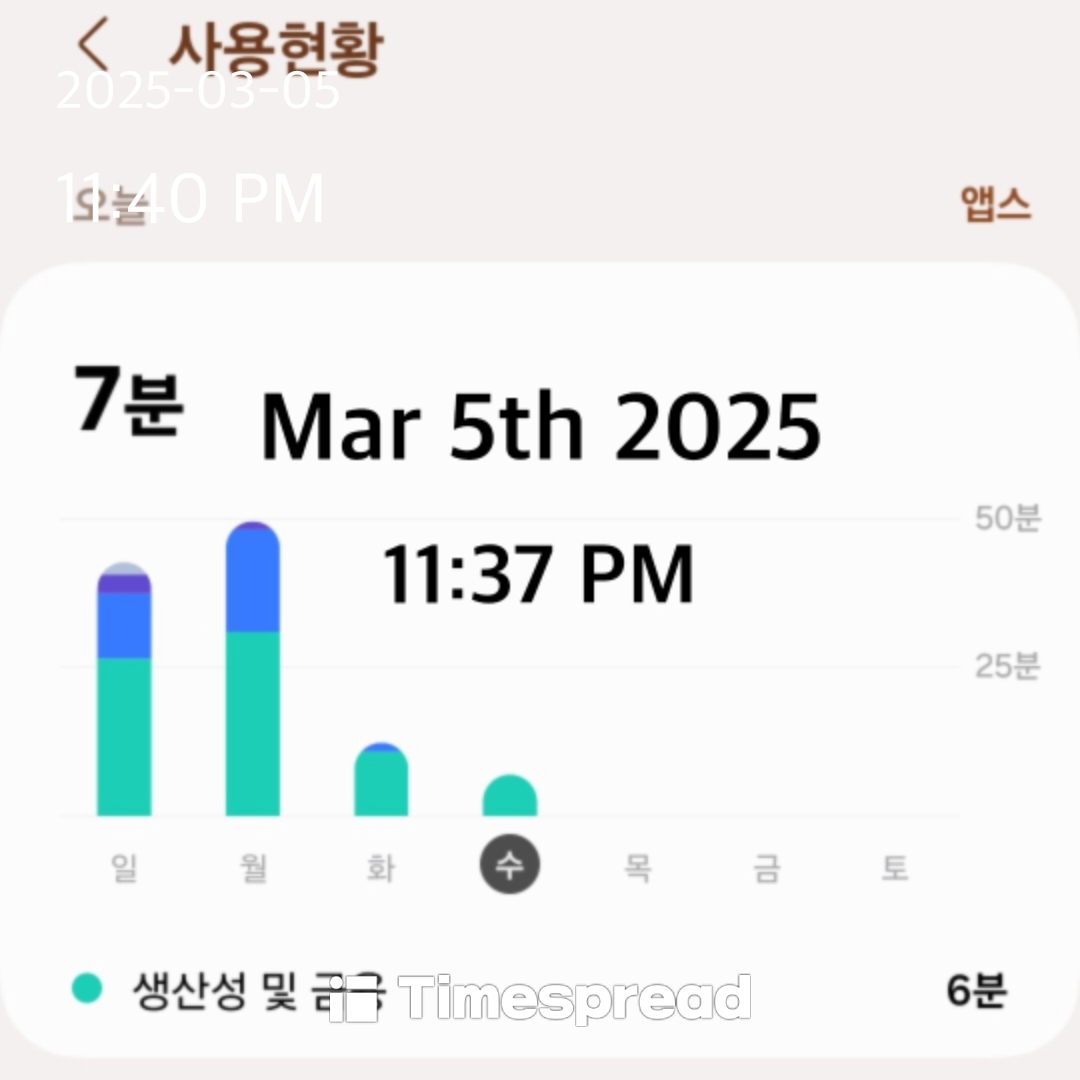Select Saturday (토) in the usage chart
1080x1080 pixels.
pyautogui.click(x=895, y=867)
